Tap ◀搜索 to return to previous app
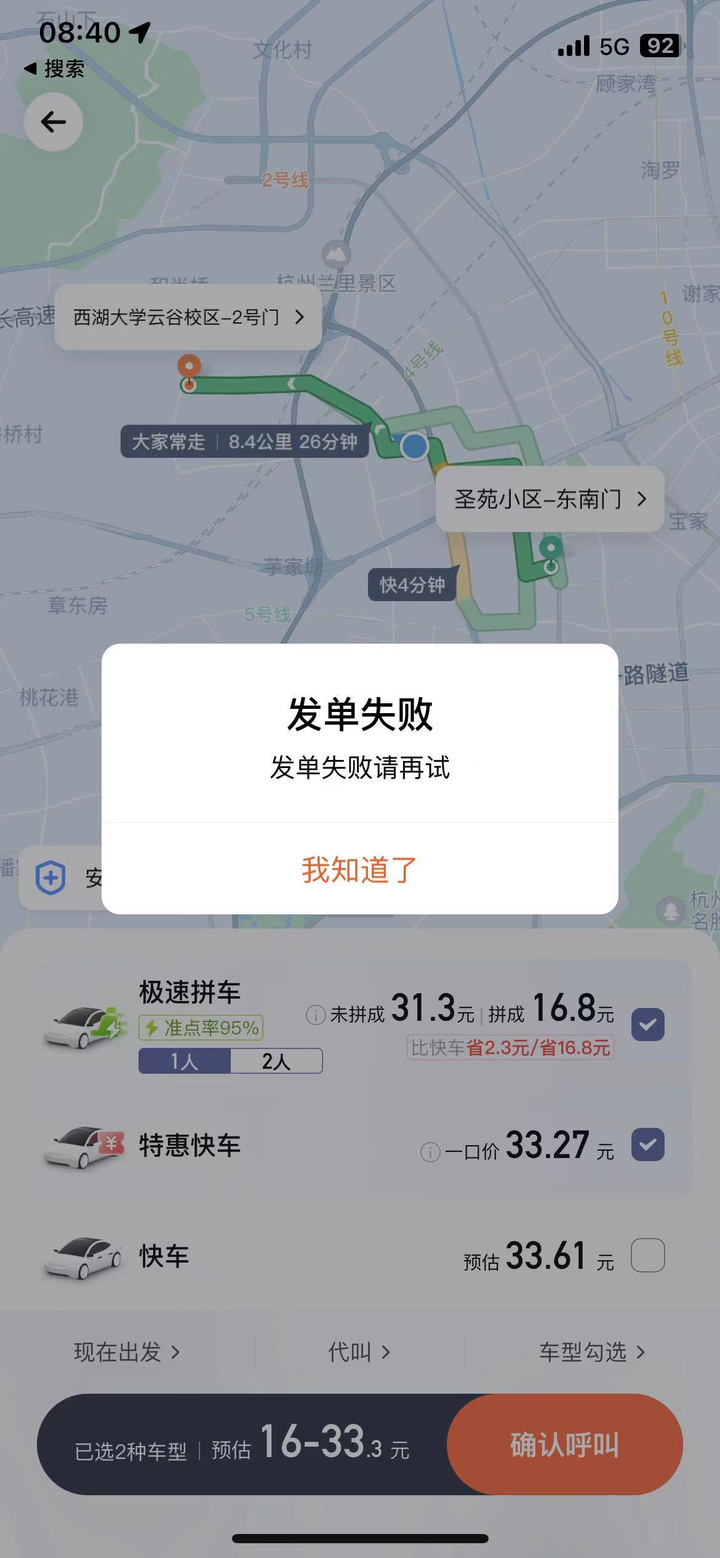 [x=55, y=70]
